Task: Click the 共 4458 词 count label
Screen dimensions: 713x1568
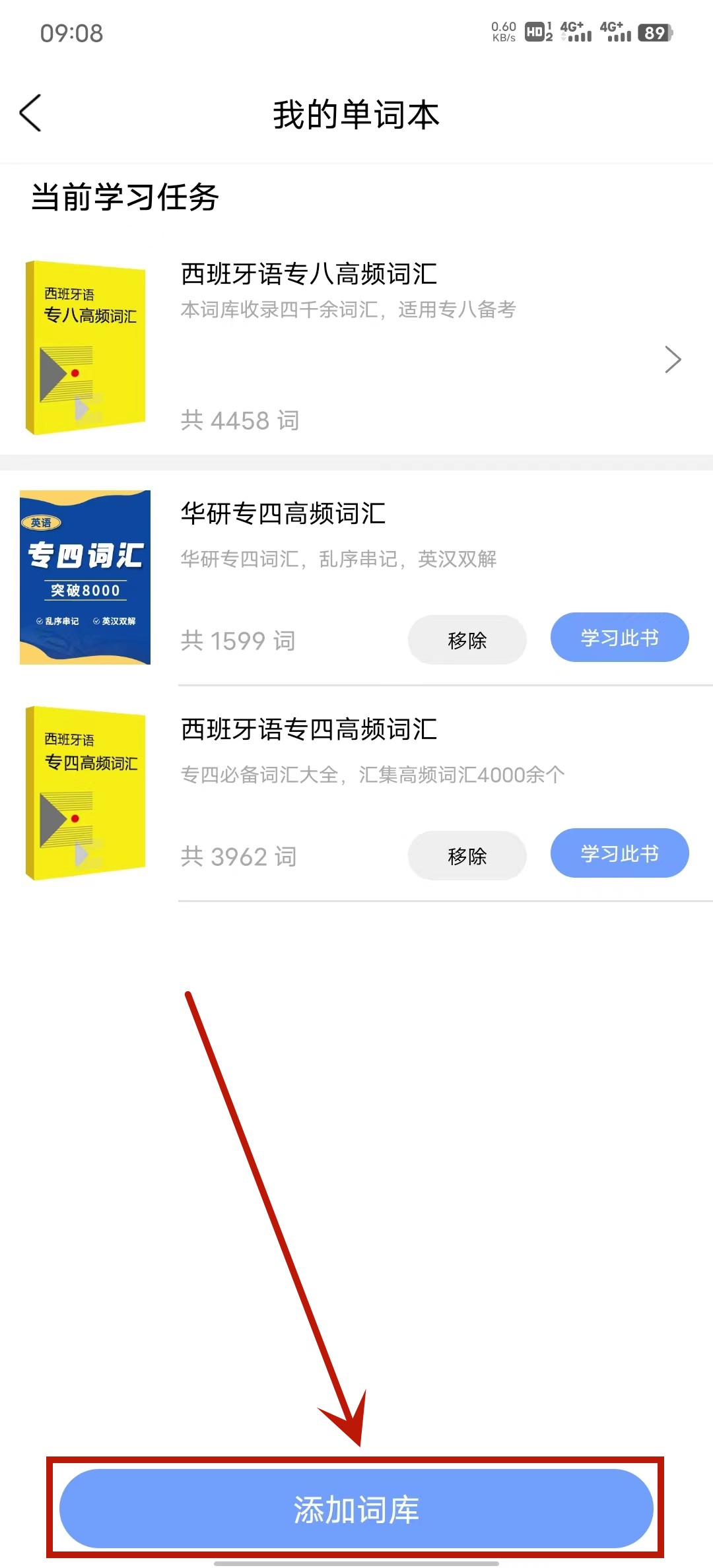Action: 239,420
